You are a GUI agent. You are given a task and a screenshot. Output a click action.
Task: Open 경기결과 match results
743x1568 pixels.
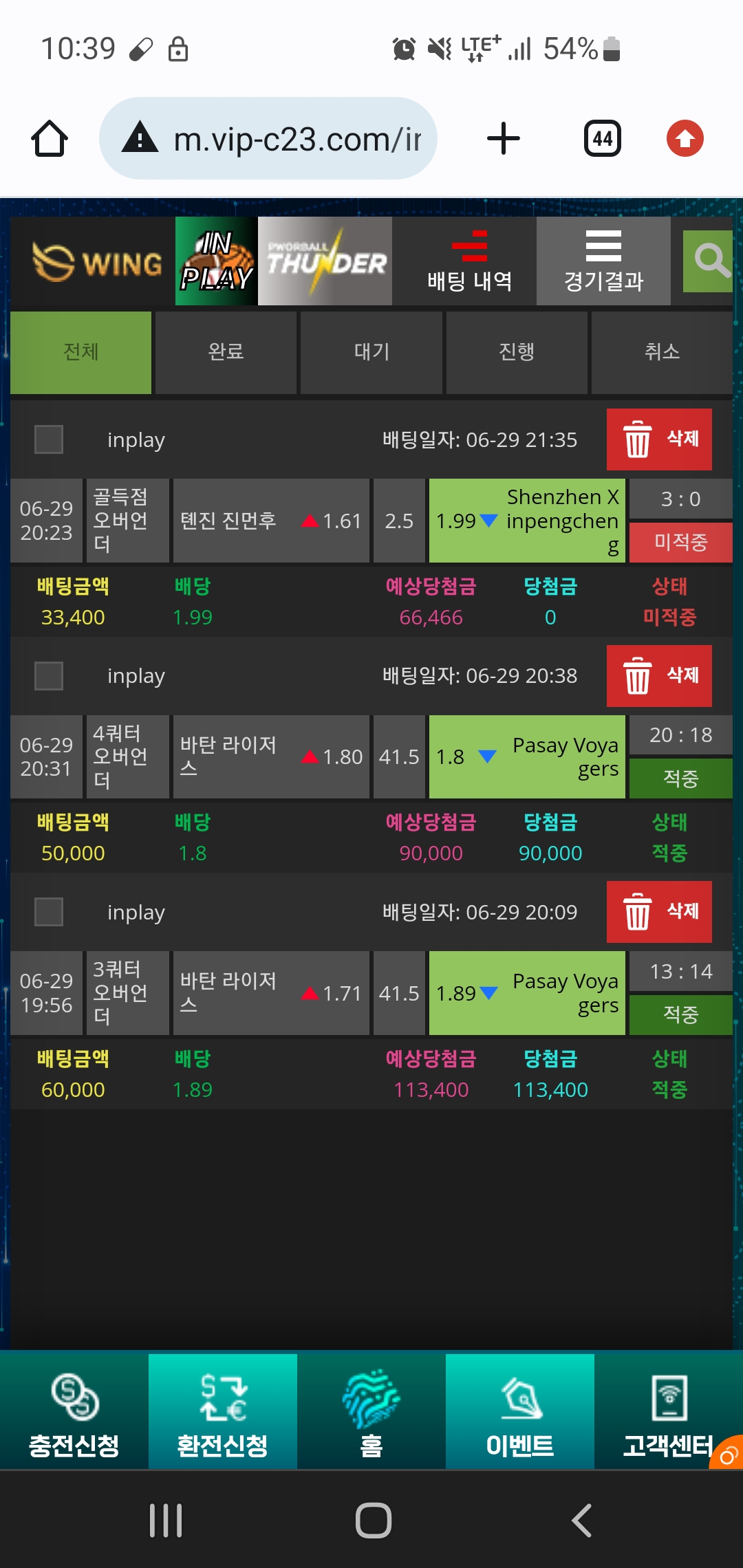pyautogui.click(x=603, y=261)
